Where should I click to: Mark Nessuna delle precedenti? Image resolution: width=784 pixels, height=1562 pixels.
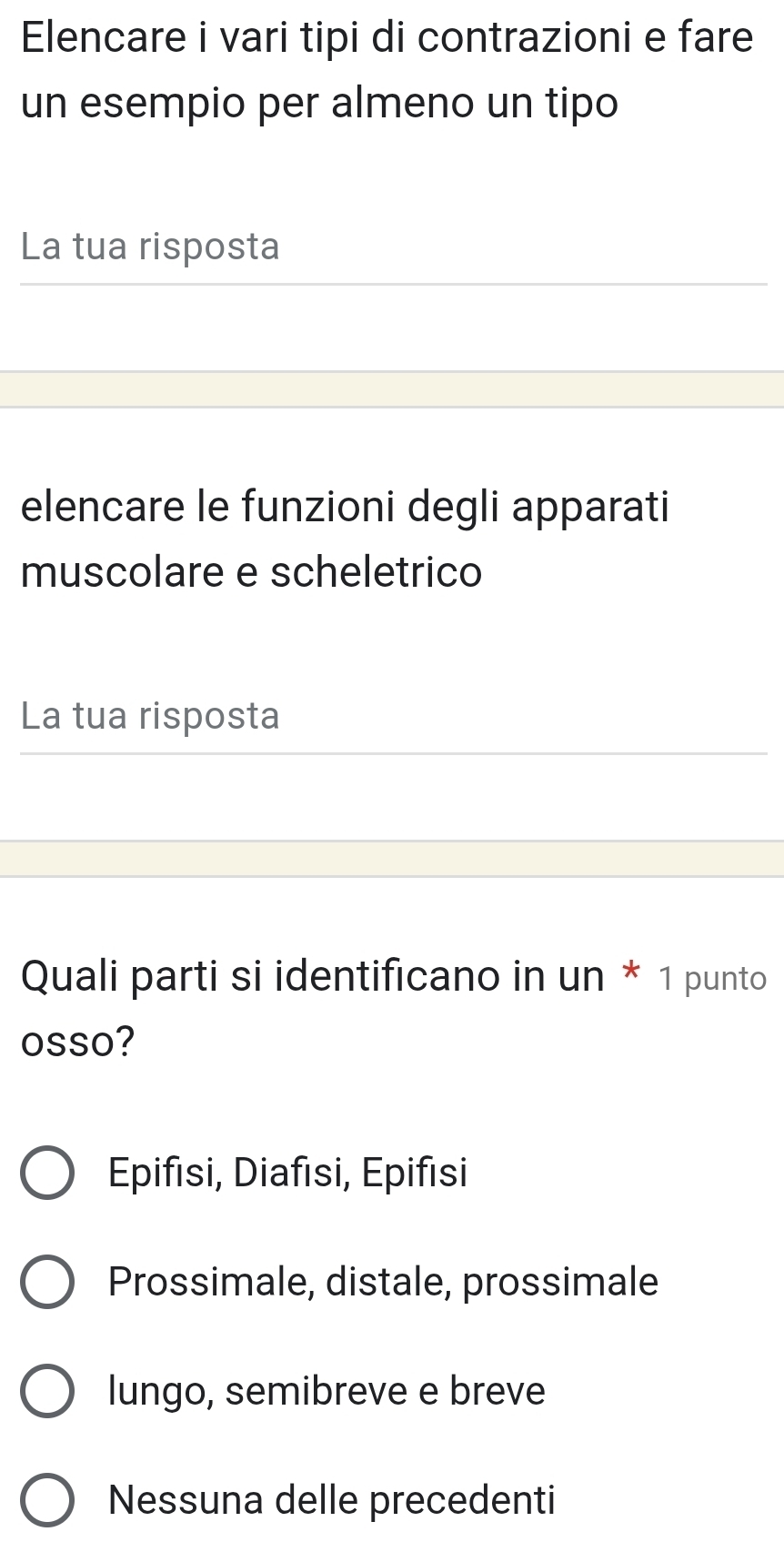pyautogui.click(x=47, y=1500)
